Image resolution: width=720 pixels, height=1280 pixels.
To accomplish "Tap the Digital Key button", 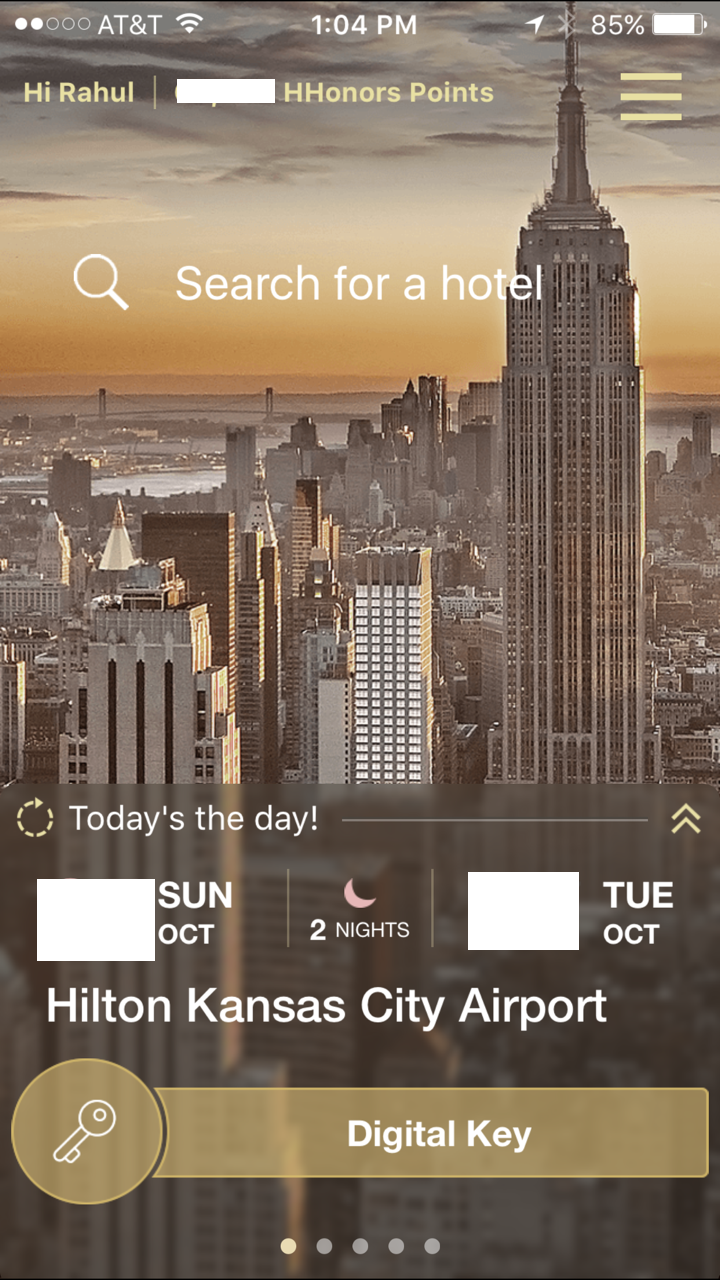I will click(438, 1134).
